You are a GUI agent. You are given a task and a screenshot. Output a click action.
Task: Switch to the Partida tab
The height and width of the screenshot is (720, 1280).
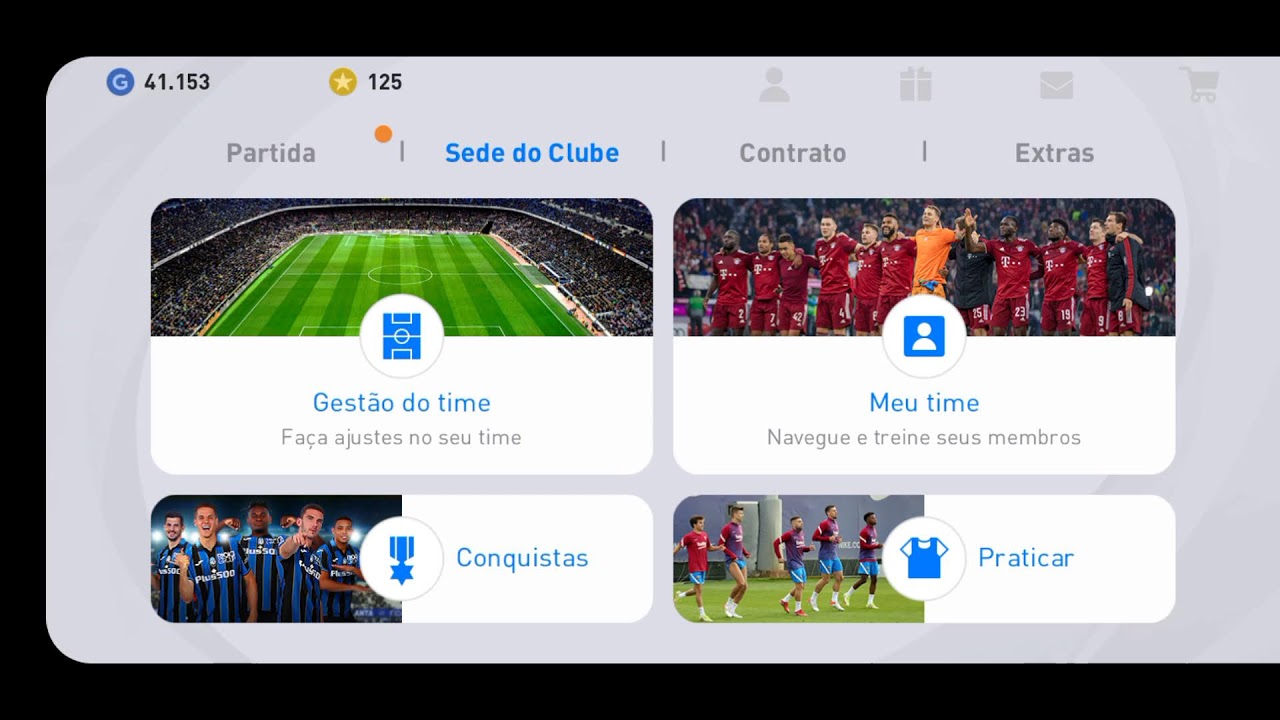pyautogui.click(x=271, y=153)
